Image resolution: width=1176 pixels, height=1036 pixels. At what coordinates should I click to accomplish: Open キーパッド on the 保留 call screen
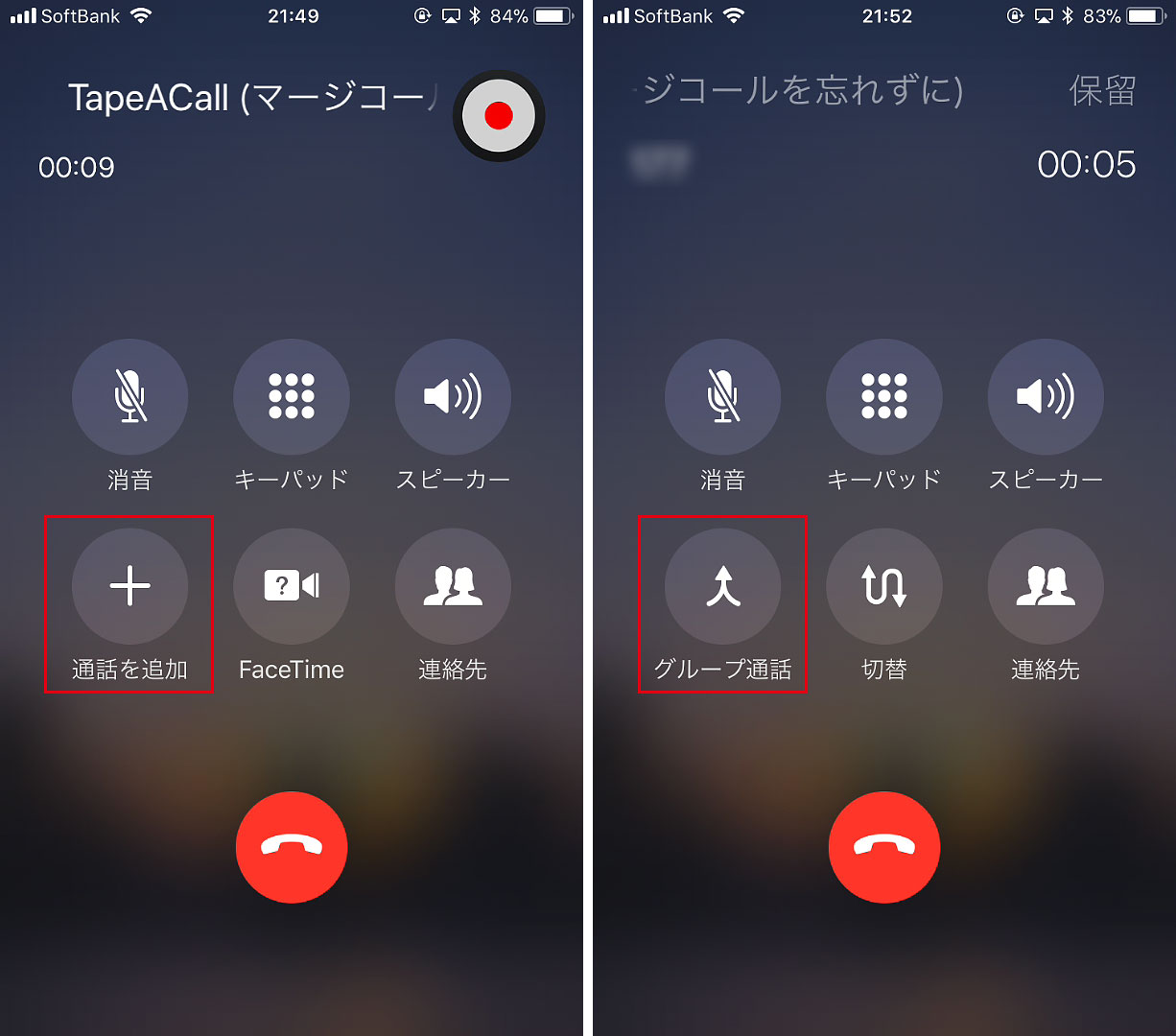(x=883, y=396)
